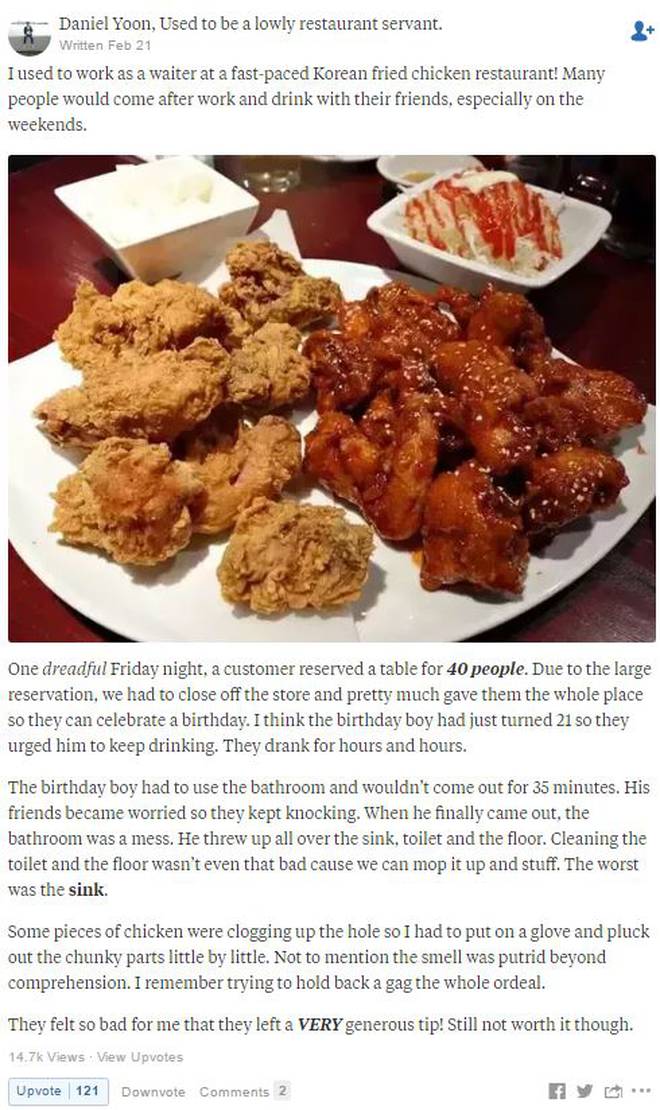
Task: Share the answer on Twitter
Action: click(x=585, y=1091)
